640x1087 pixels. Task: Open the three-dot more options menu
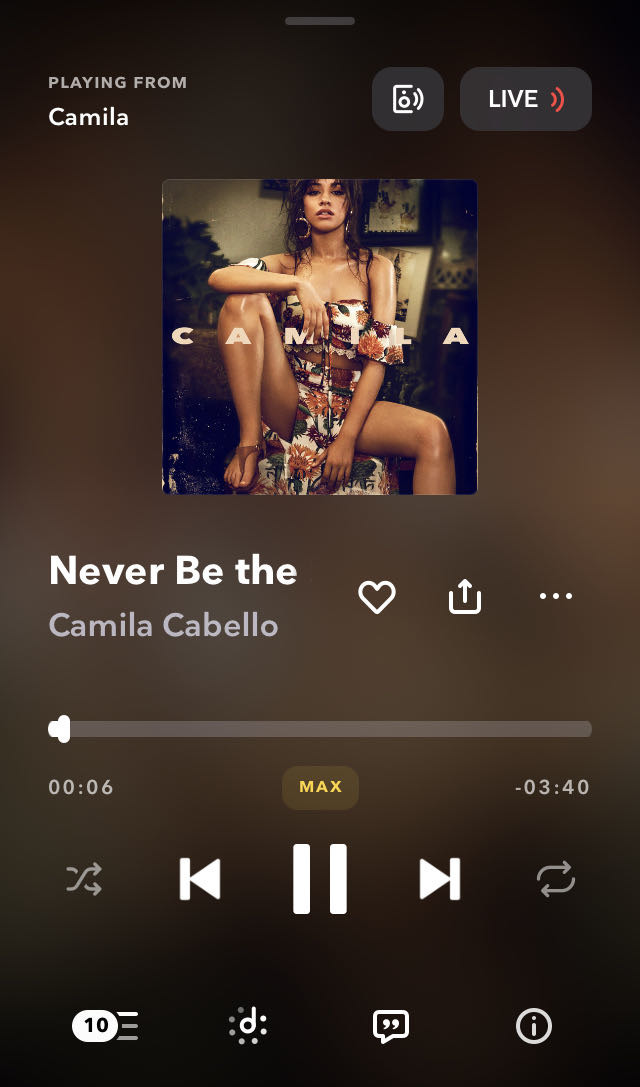(555, 597)
